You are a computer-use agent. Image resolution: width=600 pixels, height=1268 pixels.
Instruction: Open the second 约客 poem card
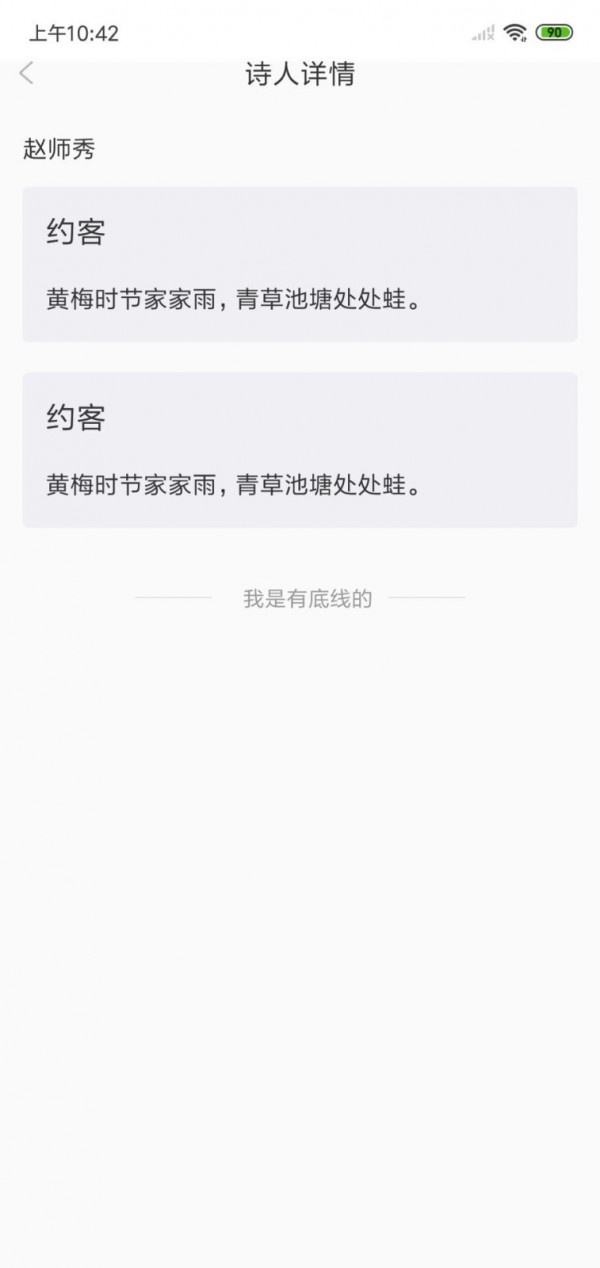coord(299,450)
